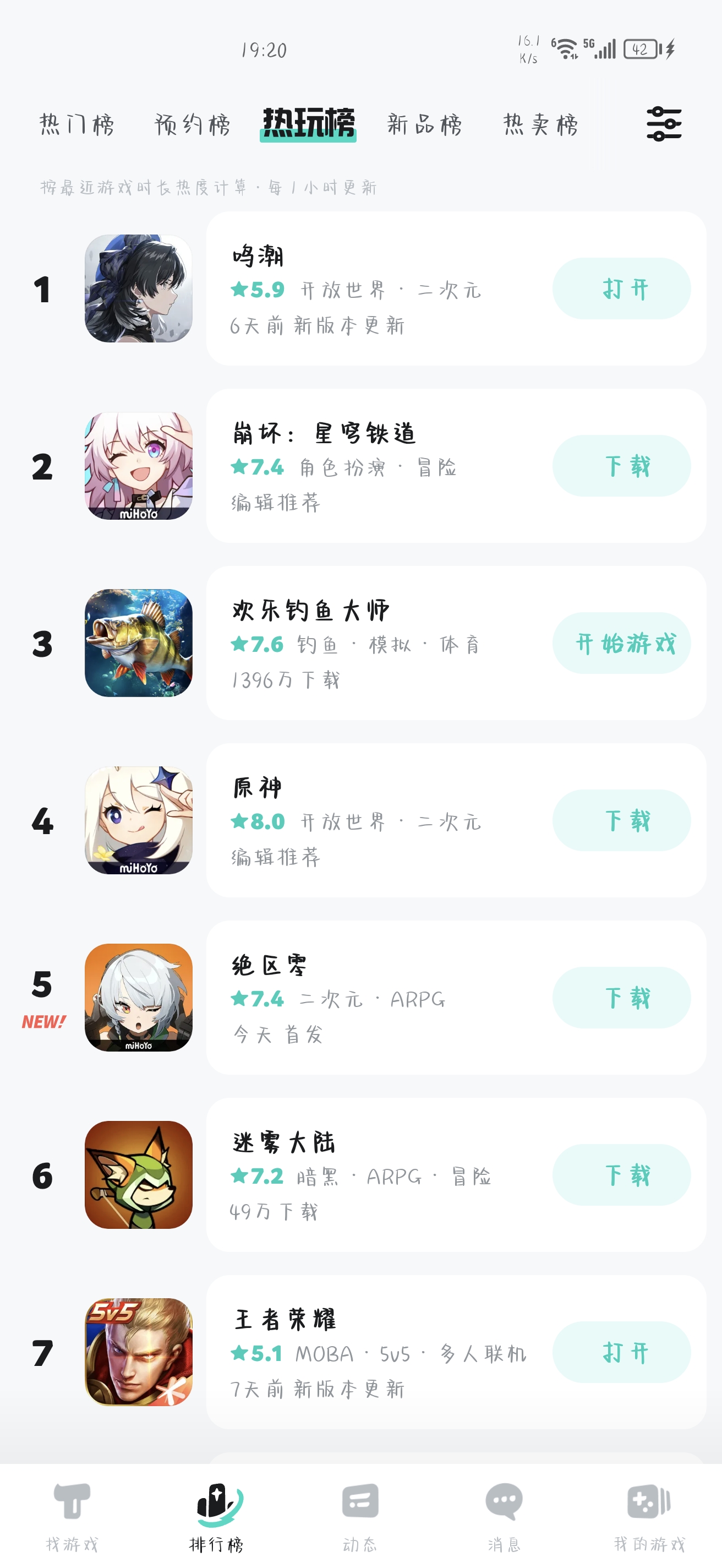Tap the 绝区零 game app icon

[138, 998]
